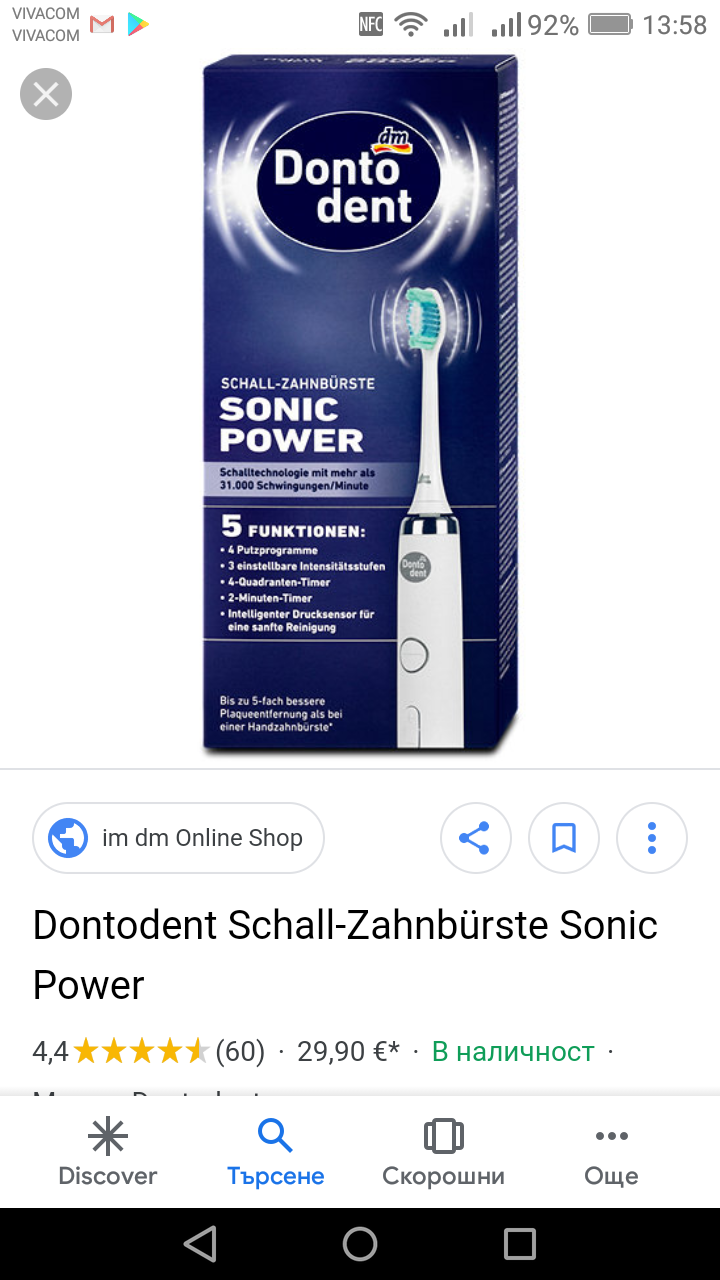Image resolution: width=720 pixels, height=1280 pixels.
Task: Open the Dontodent Sonic Power product image
Action: pos(360,405)
